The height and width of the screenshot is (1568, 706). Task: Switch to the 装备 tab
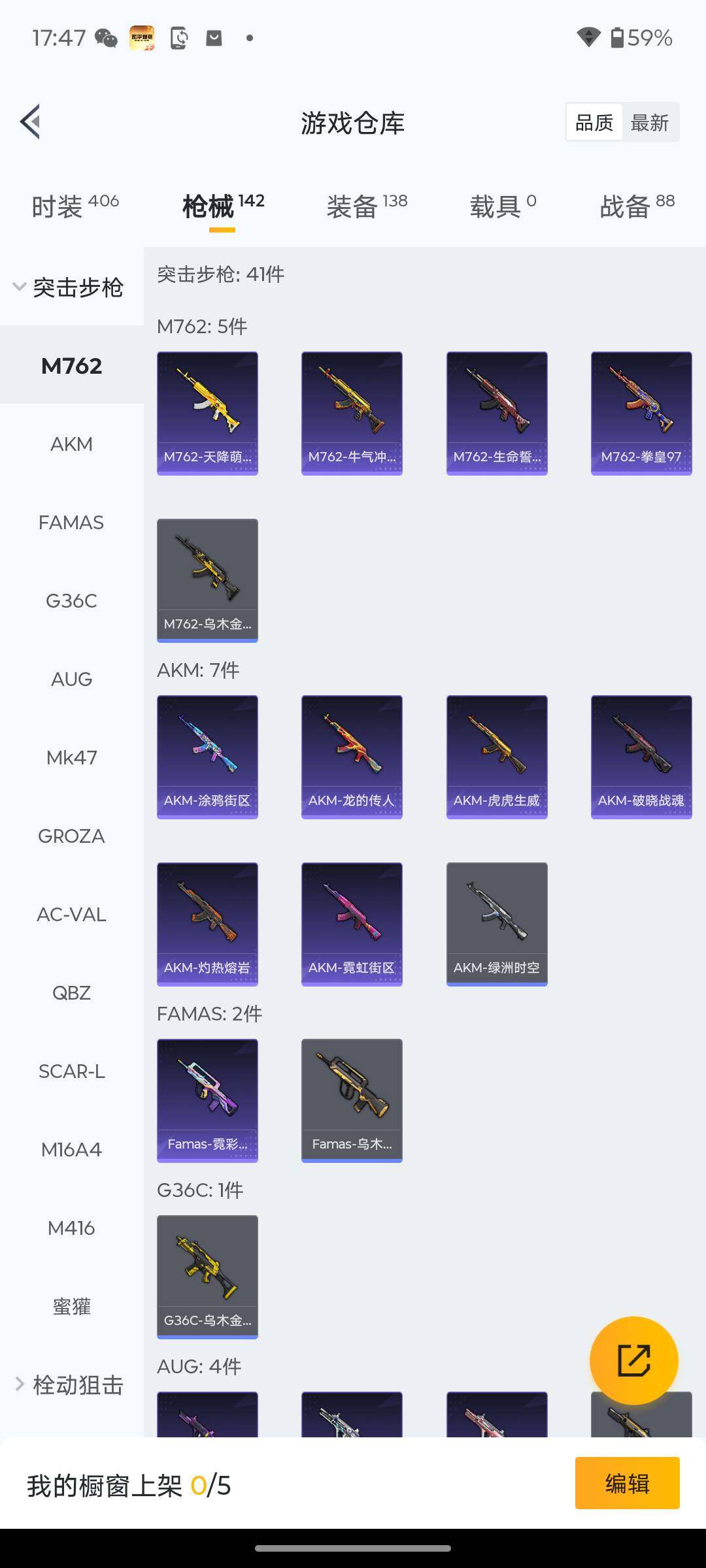(366, 206)
